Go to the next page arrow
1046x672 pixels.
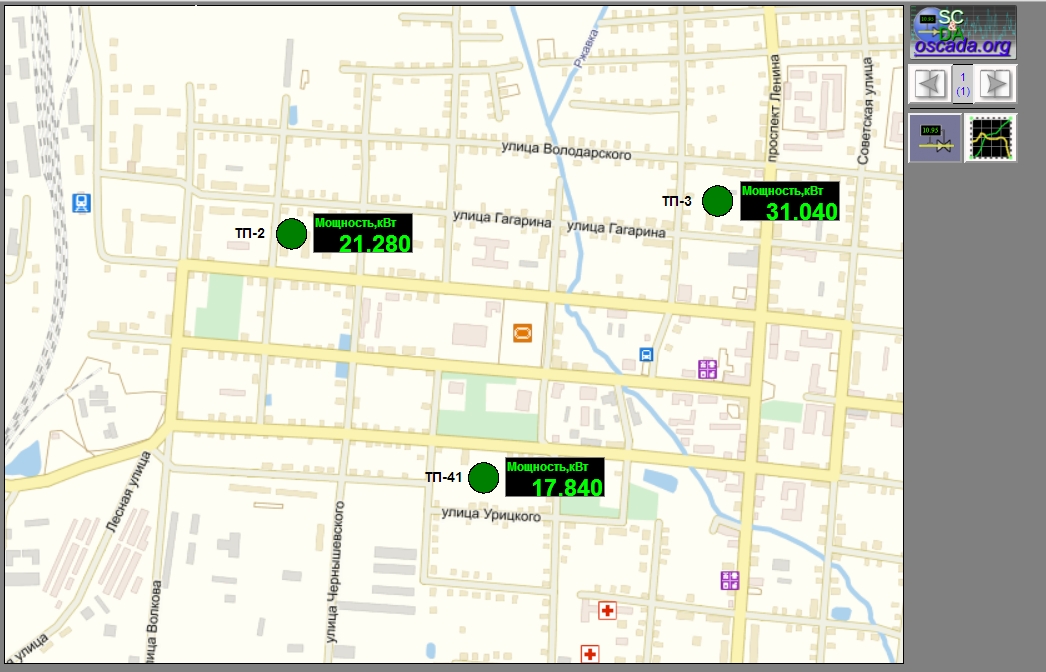point(995,83)
